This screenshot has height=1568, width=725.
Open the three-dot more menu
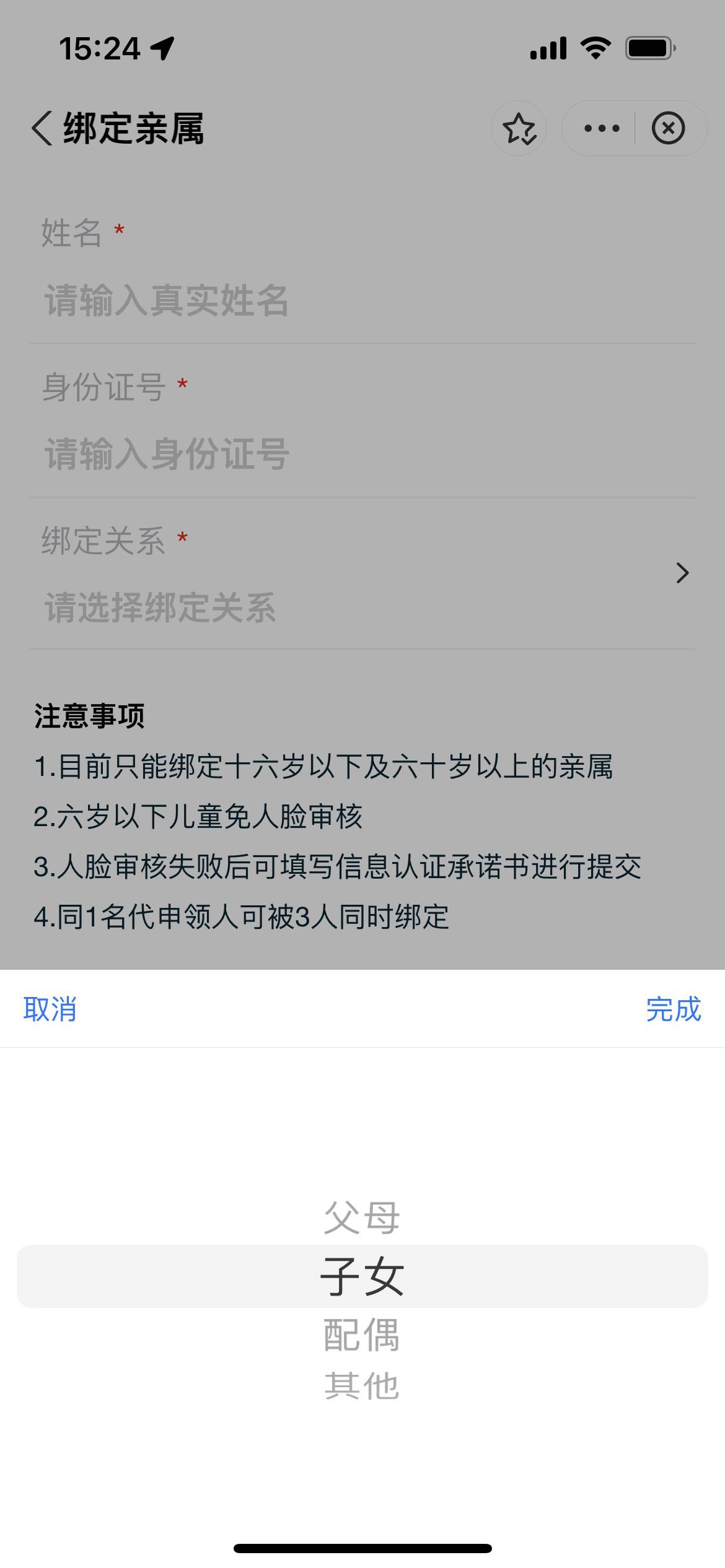[601, 129]
